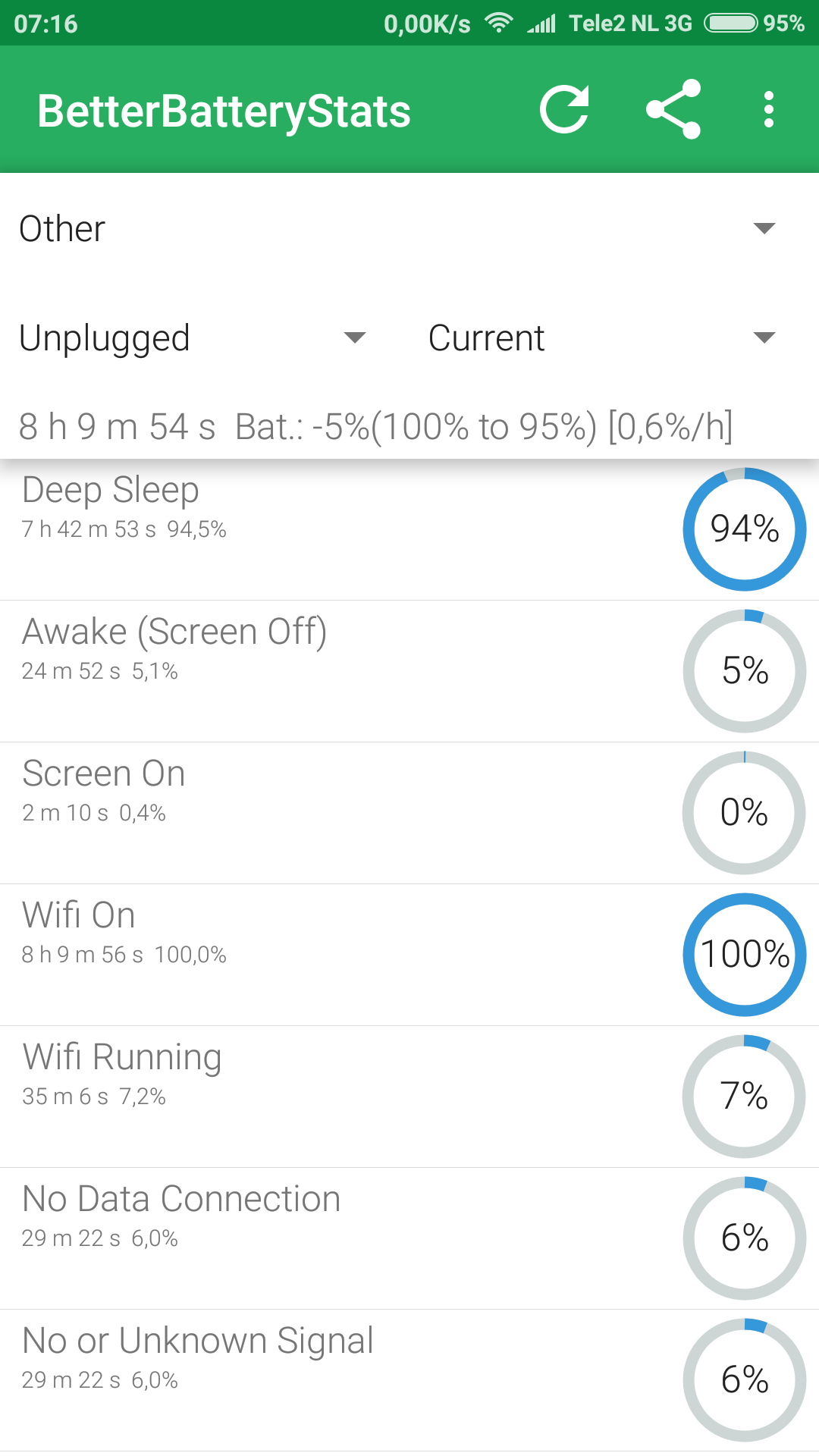Refresh the battery stats

[x=564, y=110]
